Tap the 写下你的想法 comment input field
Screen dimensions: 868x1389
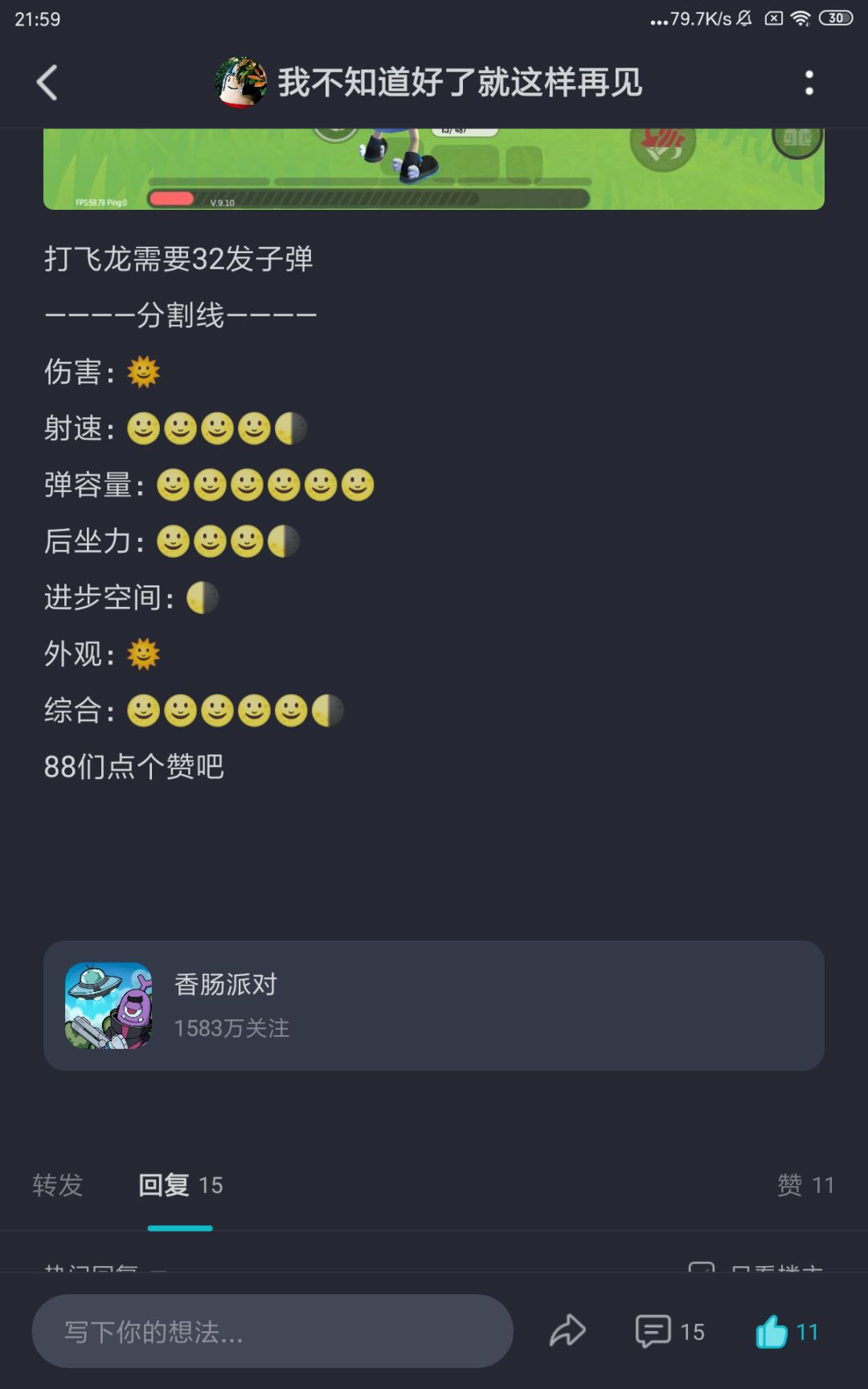pyautogui.click(x=273, y=1331)
